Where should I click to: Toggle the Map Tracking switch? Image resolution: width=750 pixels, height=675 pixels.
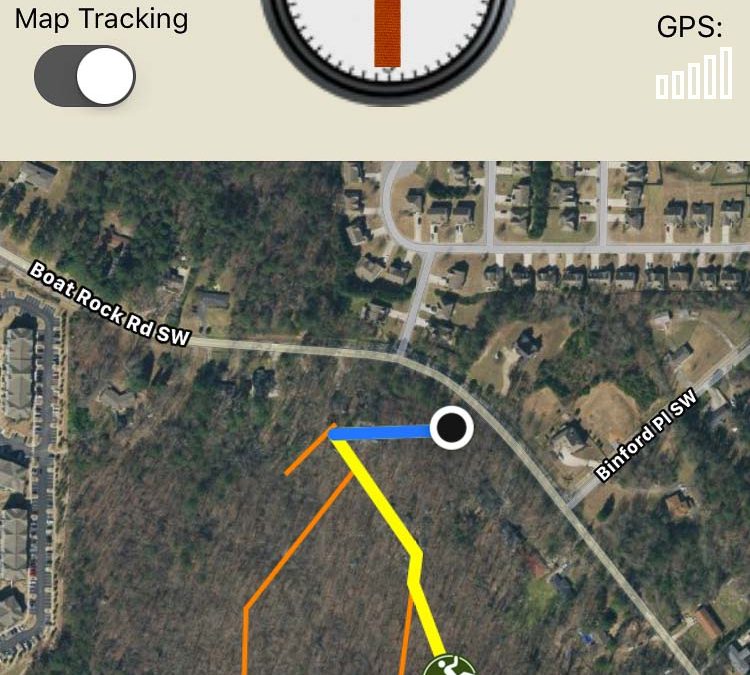point(85,77)
